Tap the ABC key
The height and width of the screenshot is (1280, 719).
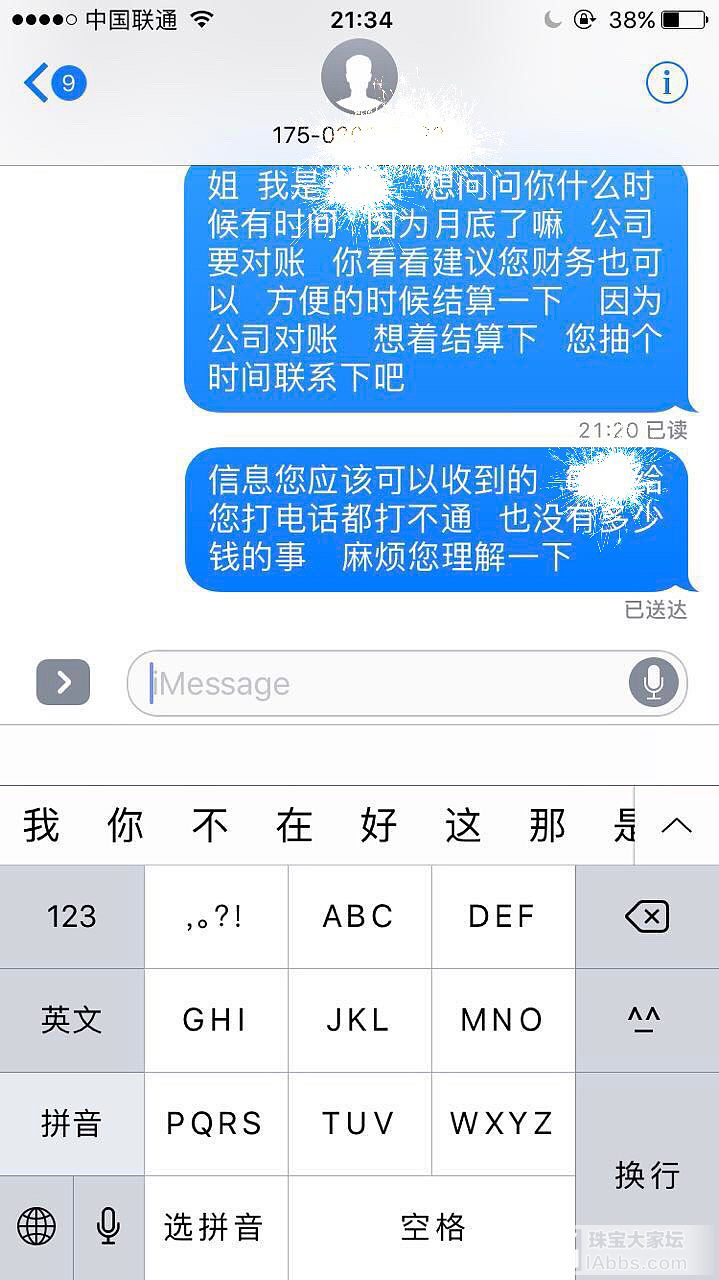point(359,916)
